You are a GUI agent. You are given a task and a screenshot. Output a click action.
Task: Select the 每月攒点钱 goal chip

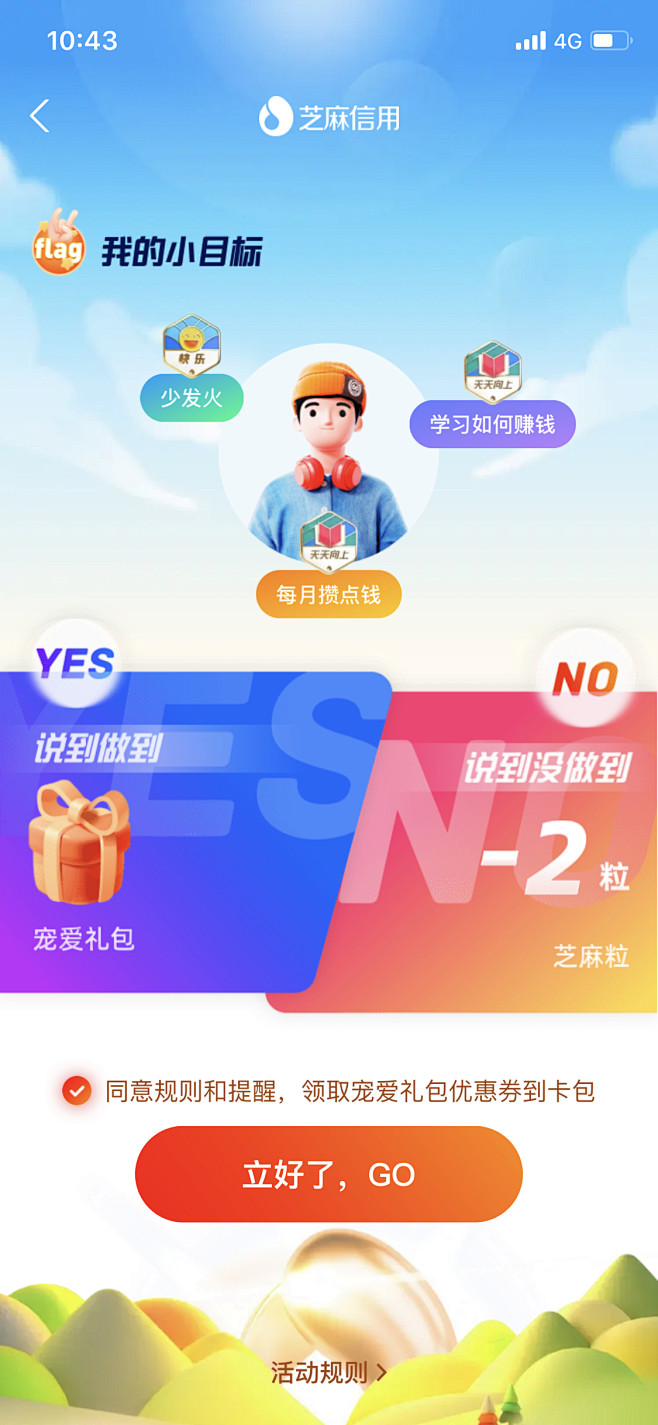click(328, 595)
